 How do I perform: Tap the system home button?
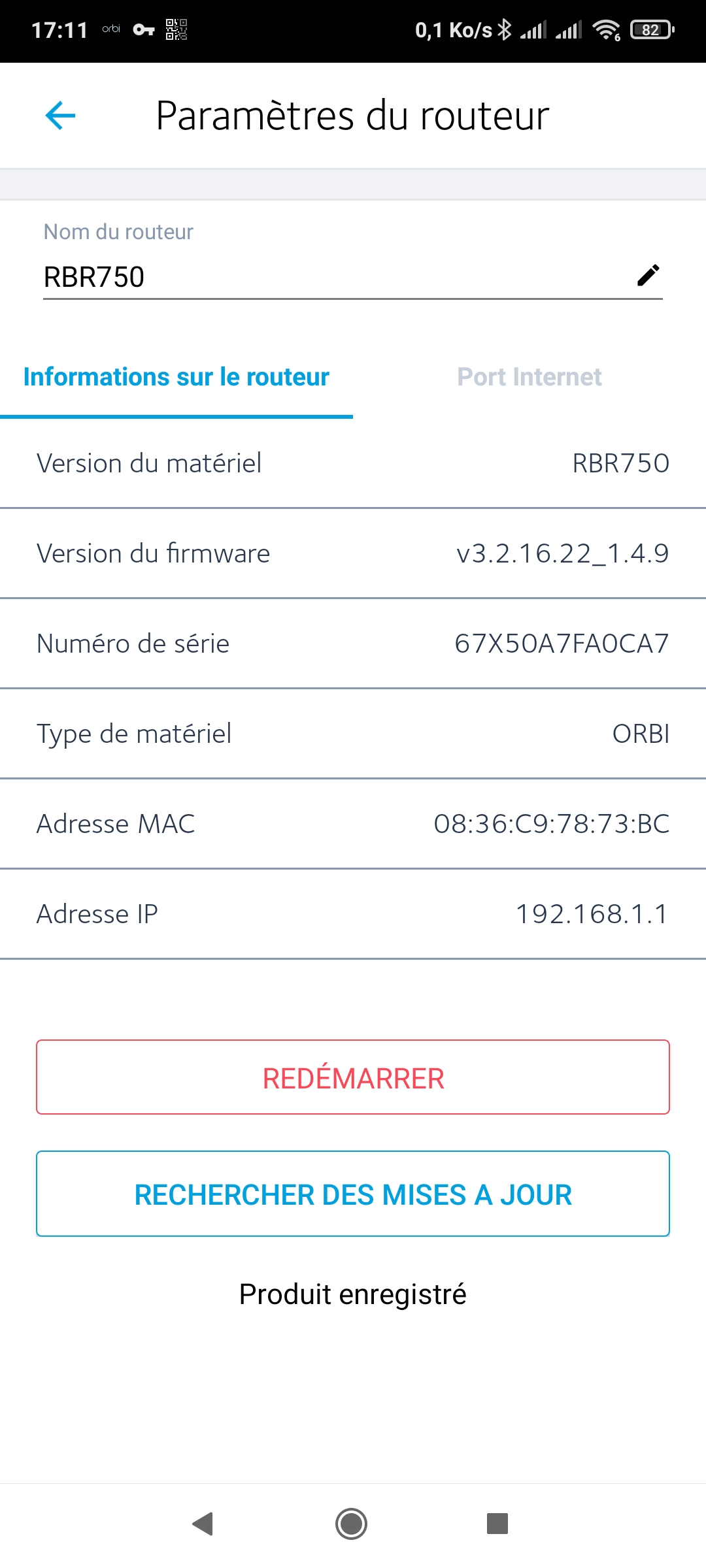click(x=352, y=1524)
